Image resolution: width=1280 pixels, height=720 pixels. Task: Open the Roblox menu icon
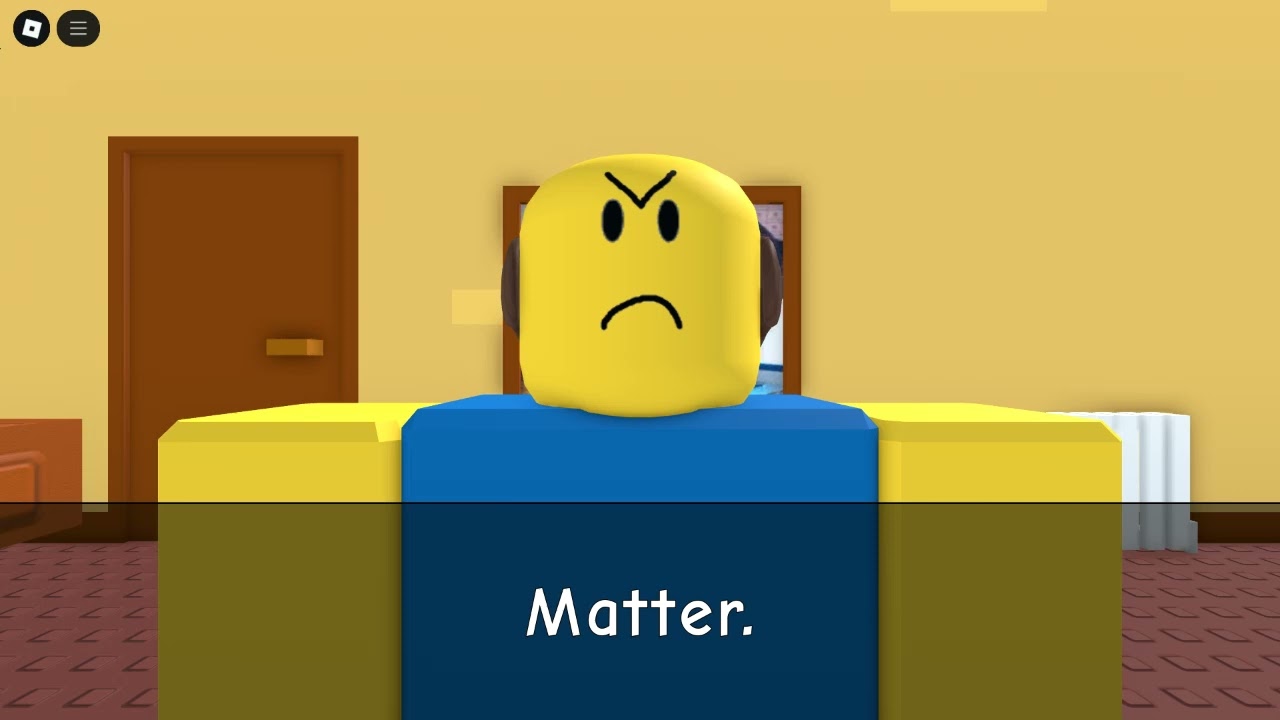(31, 29)
